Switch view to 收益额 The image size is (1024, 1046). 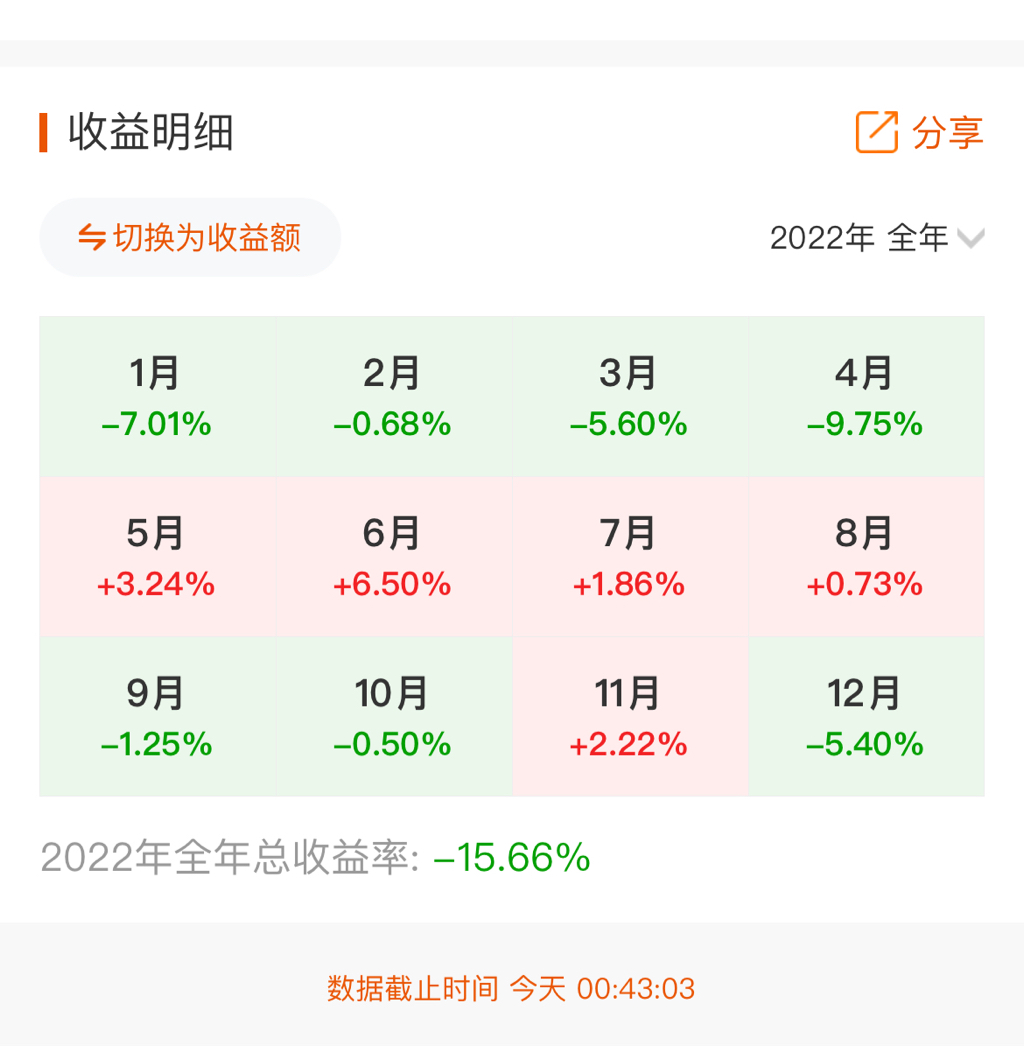pos(190,238)
